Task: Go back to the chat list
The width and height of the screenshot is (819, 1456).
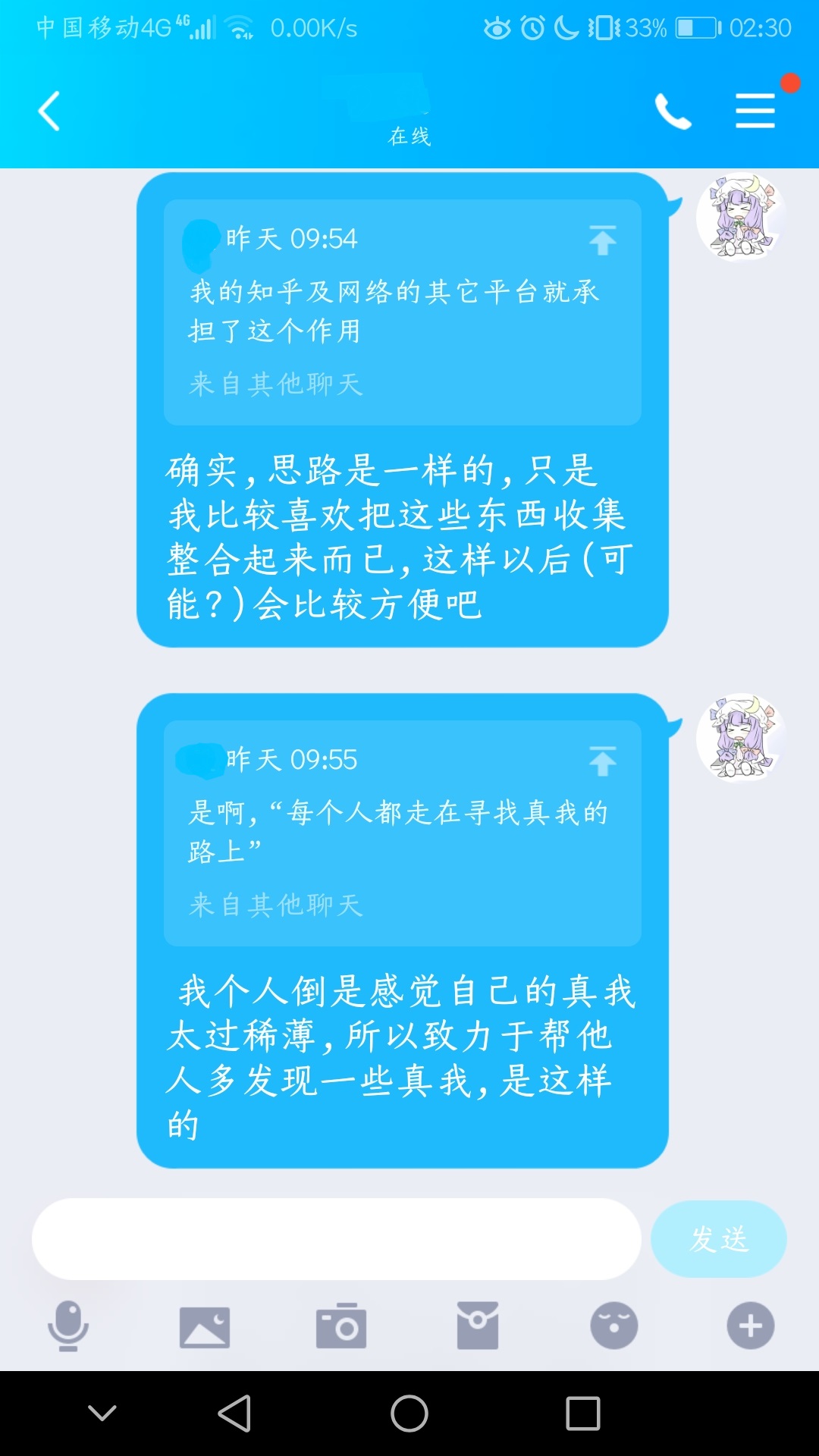Action: tap(49, 111)
